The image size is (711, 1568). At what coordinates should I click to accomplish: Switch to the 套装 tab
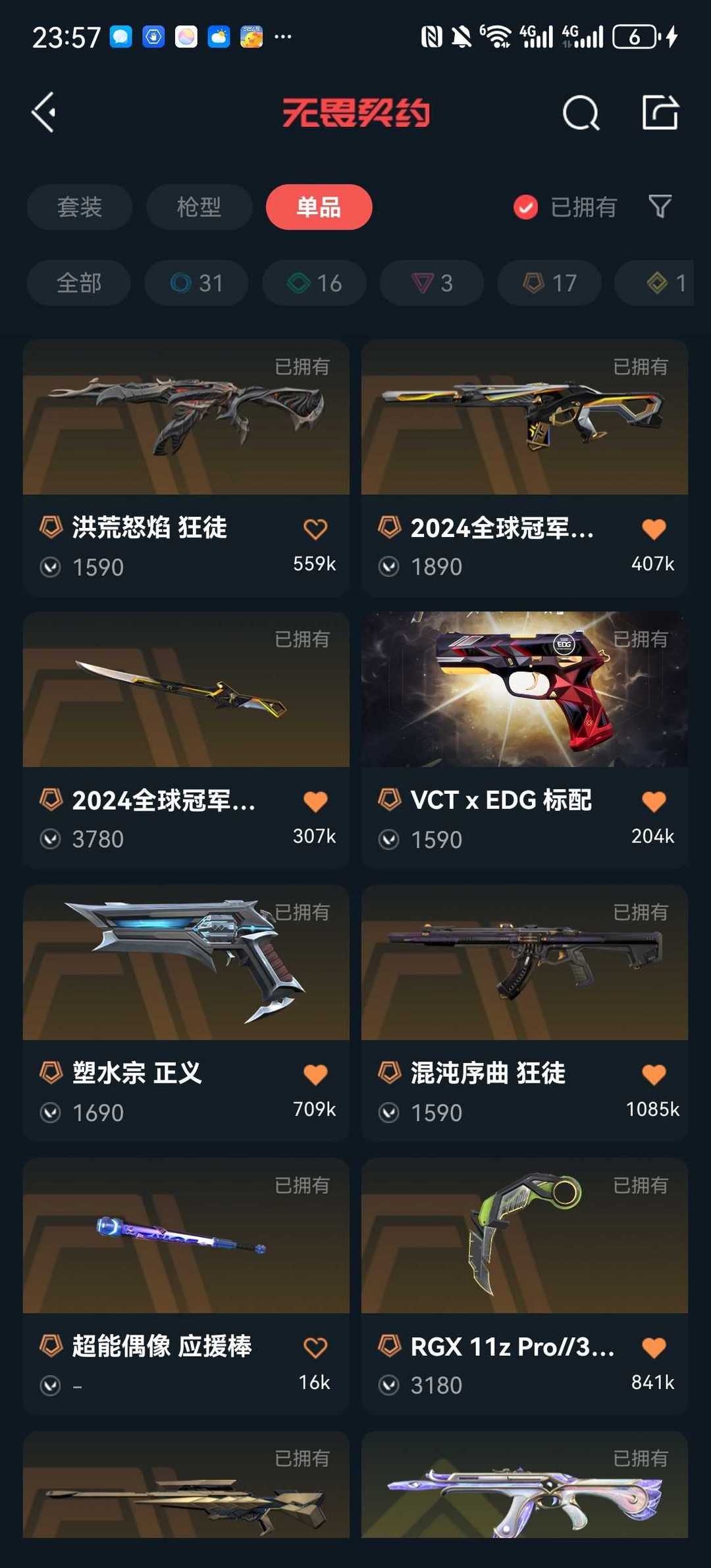(x=80, y=207)
